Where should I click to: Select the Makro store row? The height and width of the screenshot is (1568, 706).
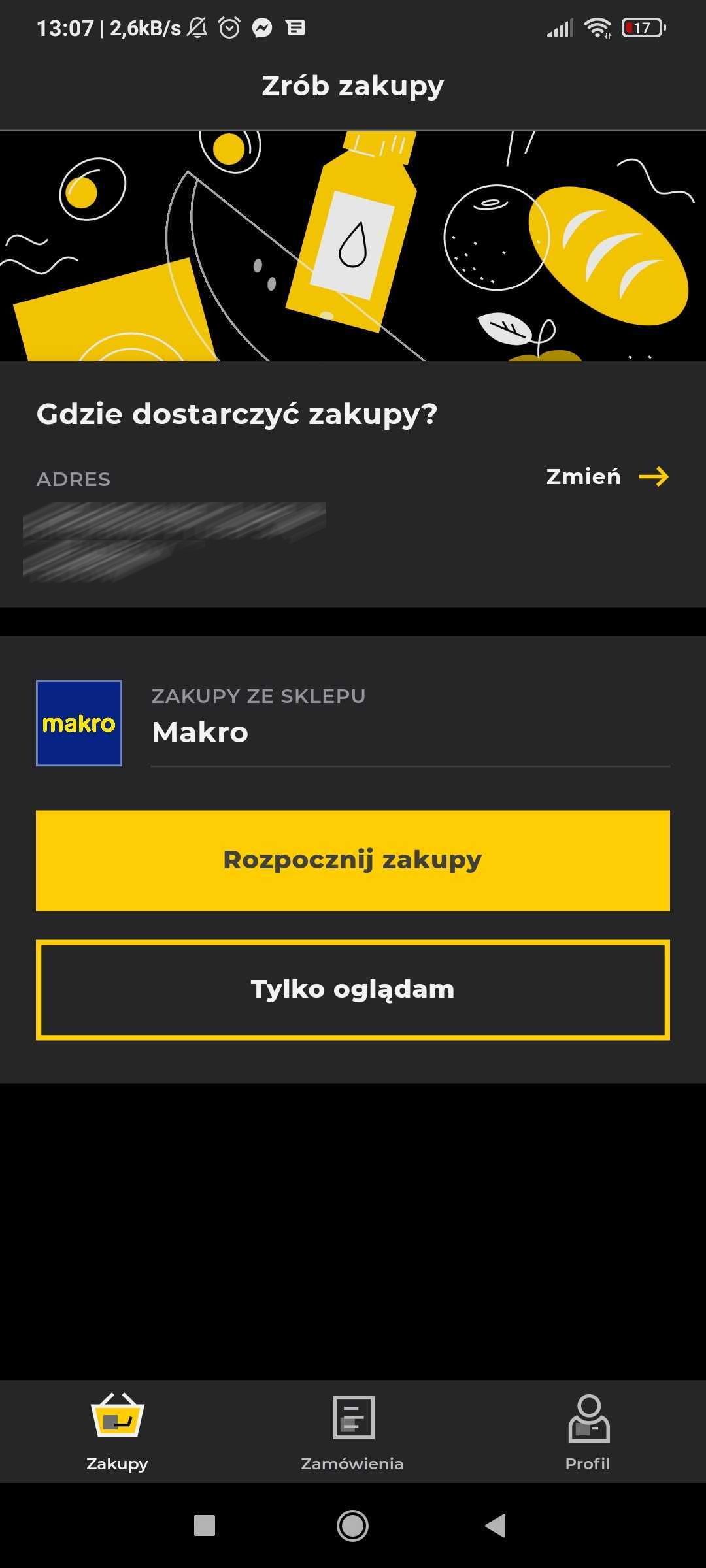pos(353,723)
